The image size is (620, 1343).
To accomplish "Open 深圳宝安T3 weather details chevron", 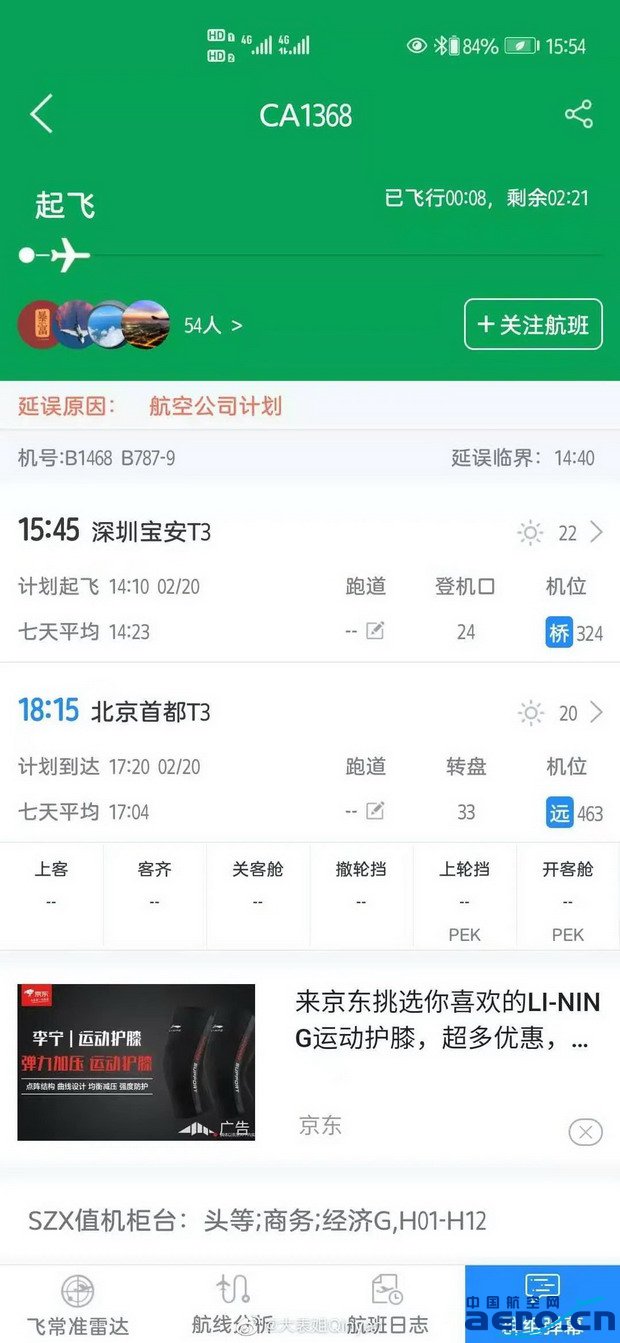I will pos(597,532).
